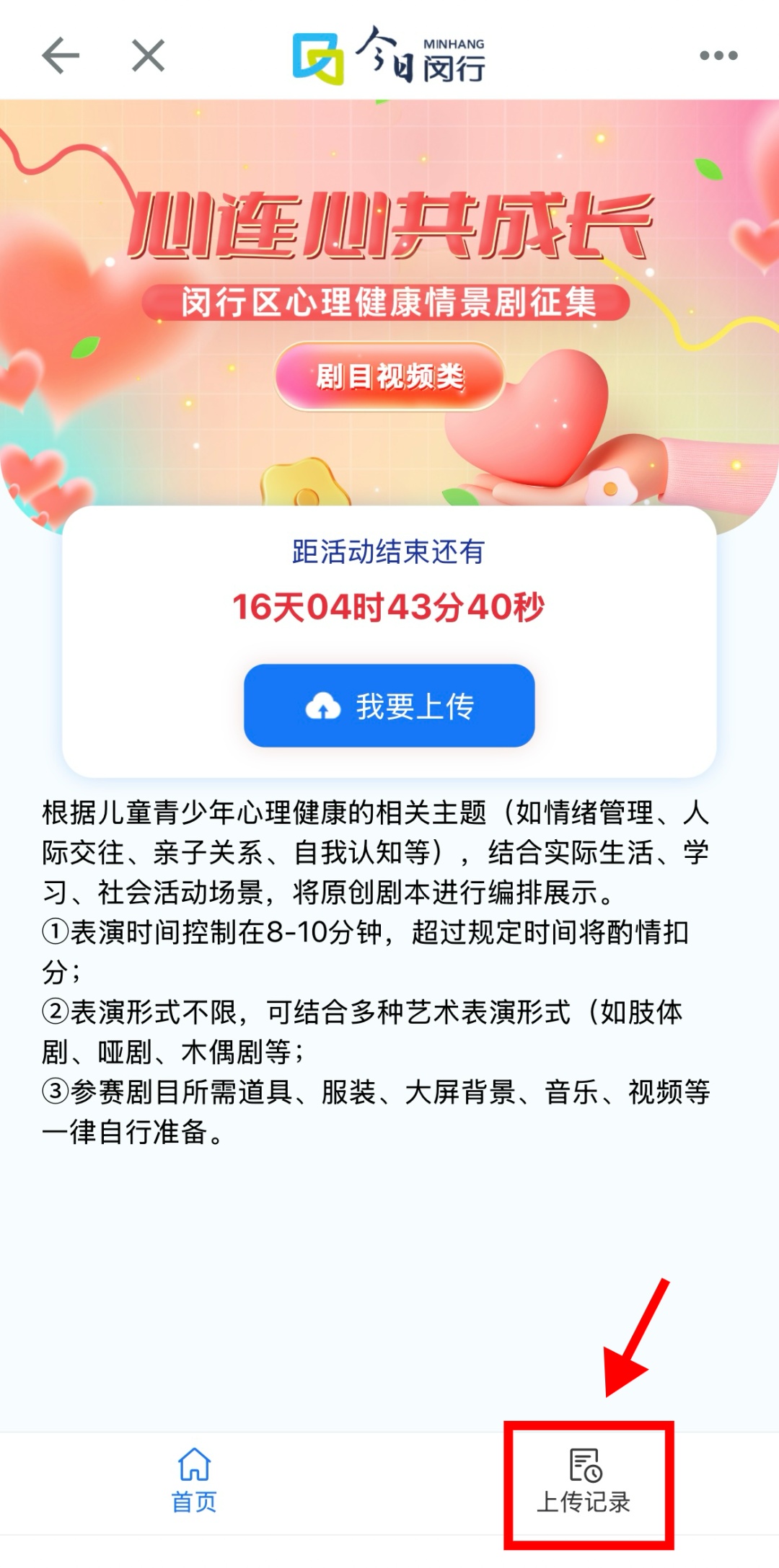Close the page with the X icon
Viewport: 779px width, 1568px height.
(149, 56)
